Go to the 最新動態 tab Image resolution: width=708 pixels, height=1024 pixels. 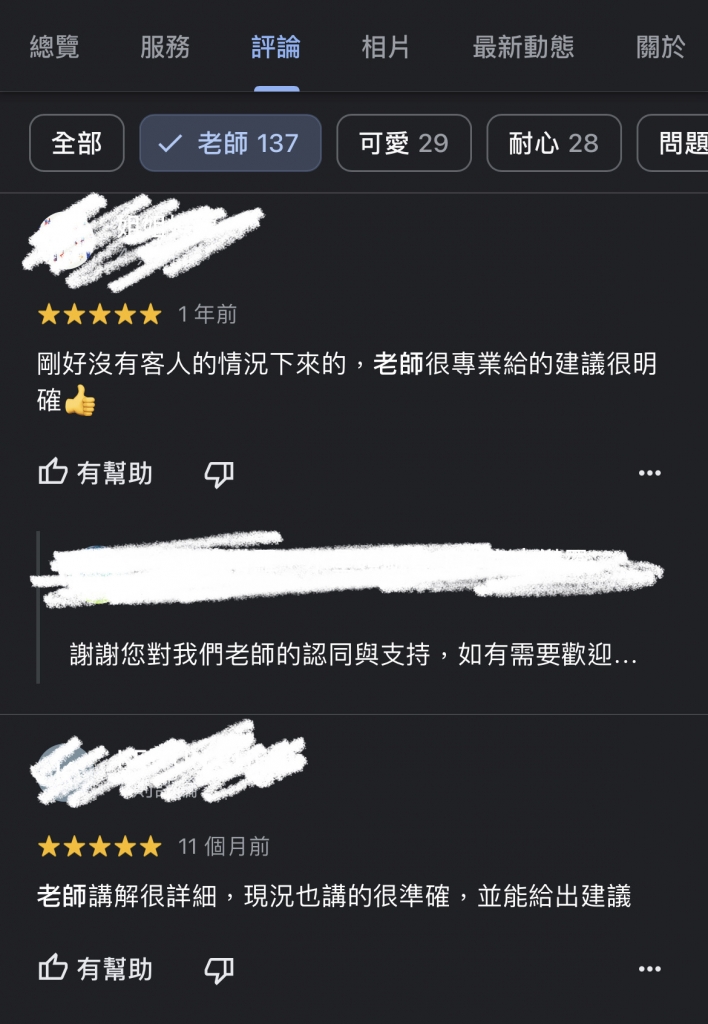point(523,47)
